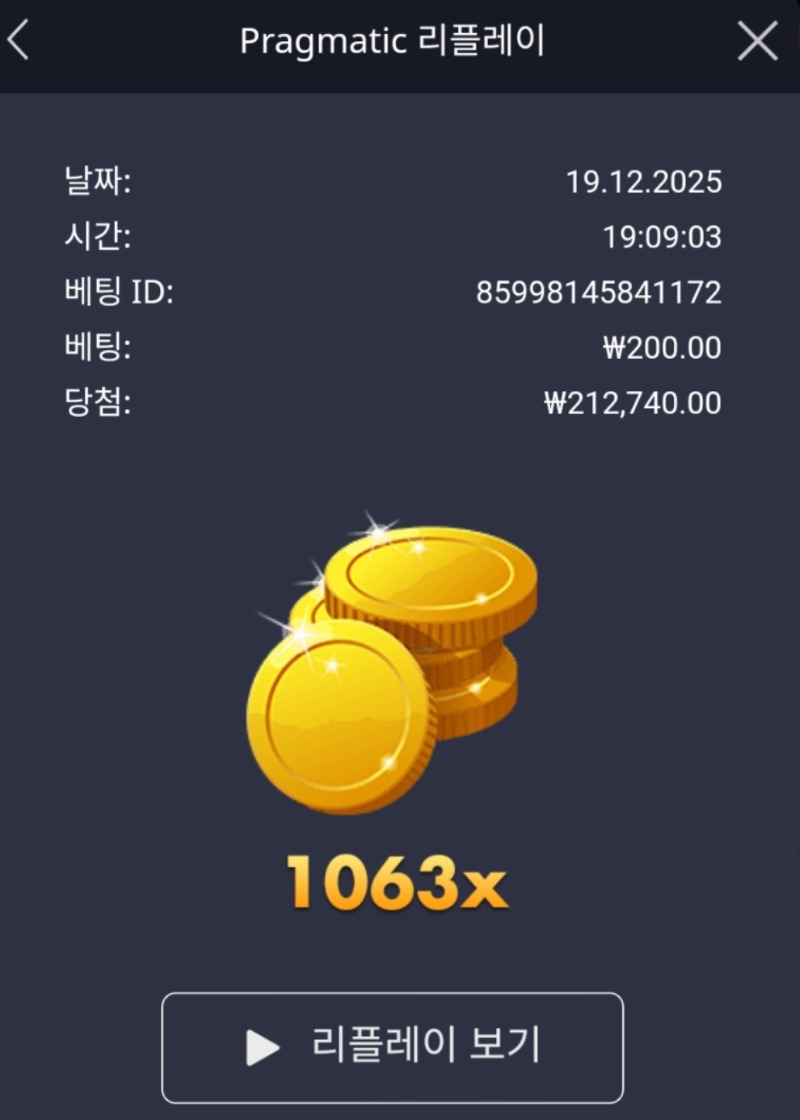Close the Pragmatic replay panel
Viewport: 800px width, 1120px height.
757,42
